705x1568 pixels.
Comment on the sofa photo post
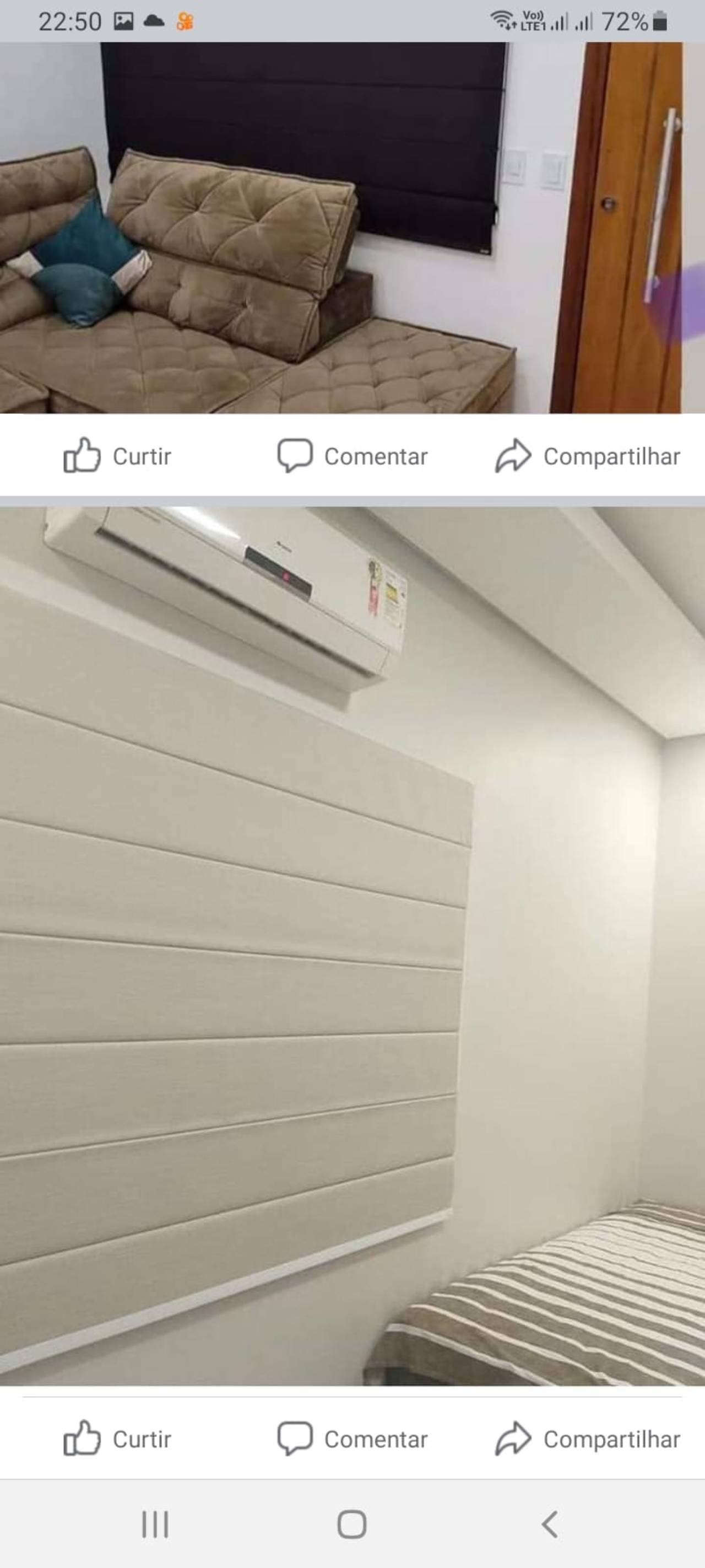pyautogui.click(x=352, y=456)
